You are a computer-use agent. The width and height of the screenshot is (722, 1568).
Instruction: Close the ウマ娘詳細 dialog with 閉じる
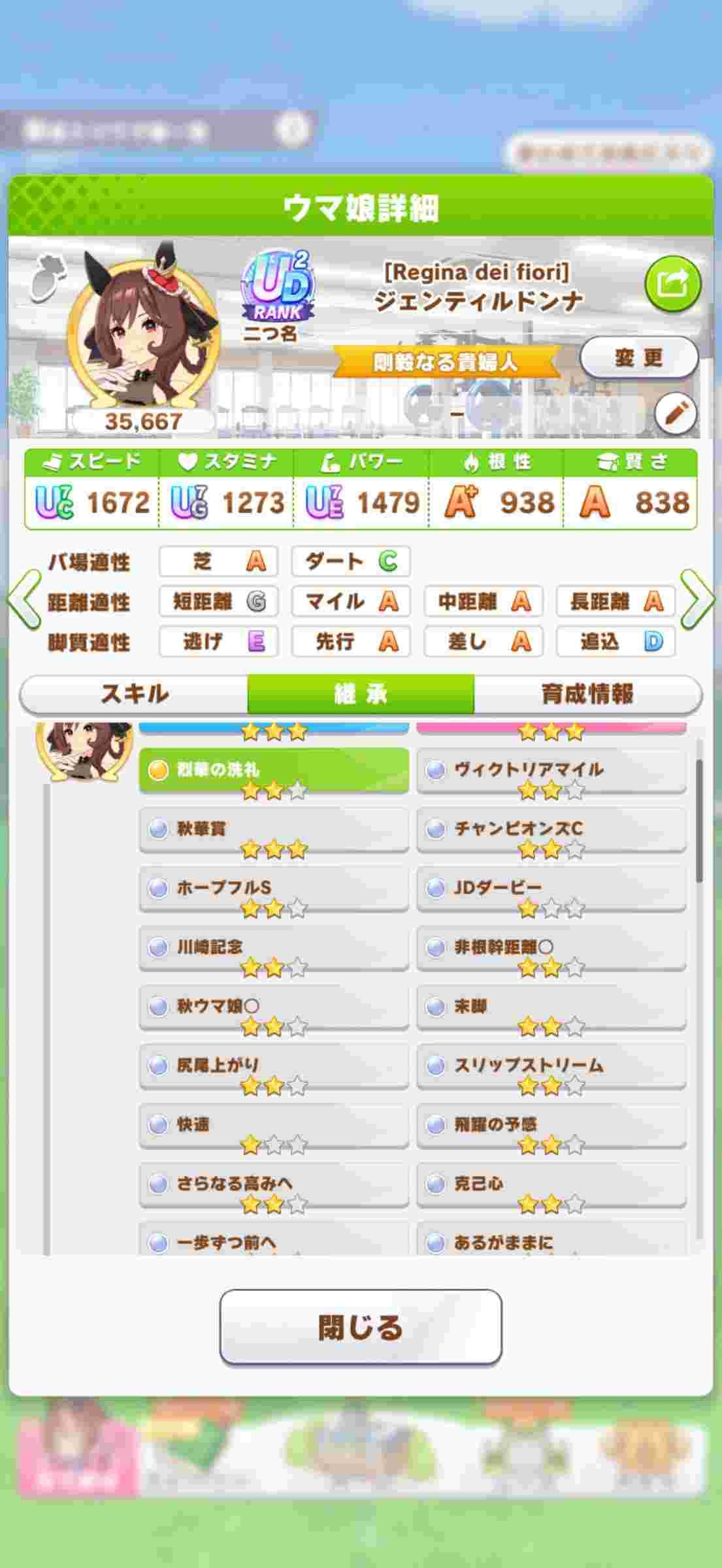point(361,1327)
